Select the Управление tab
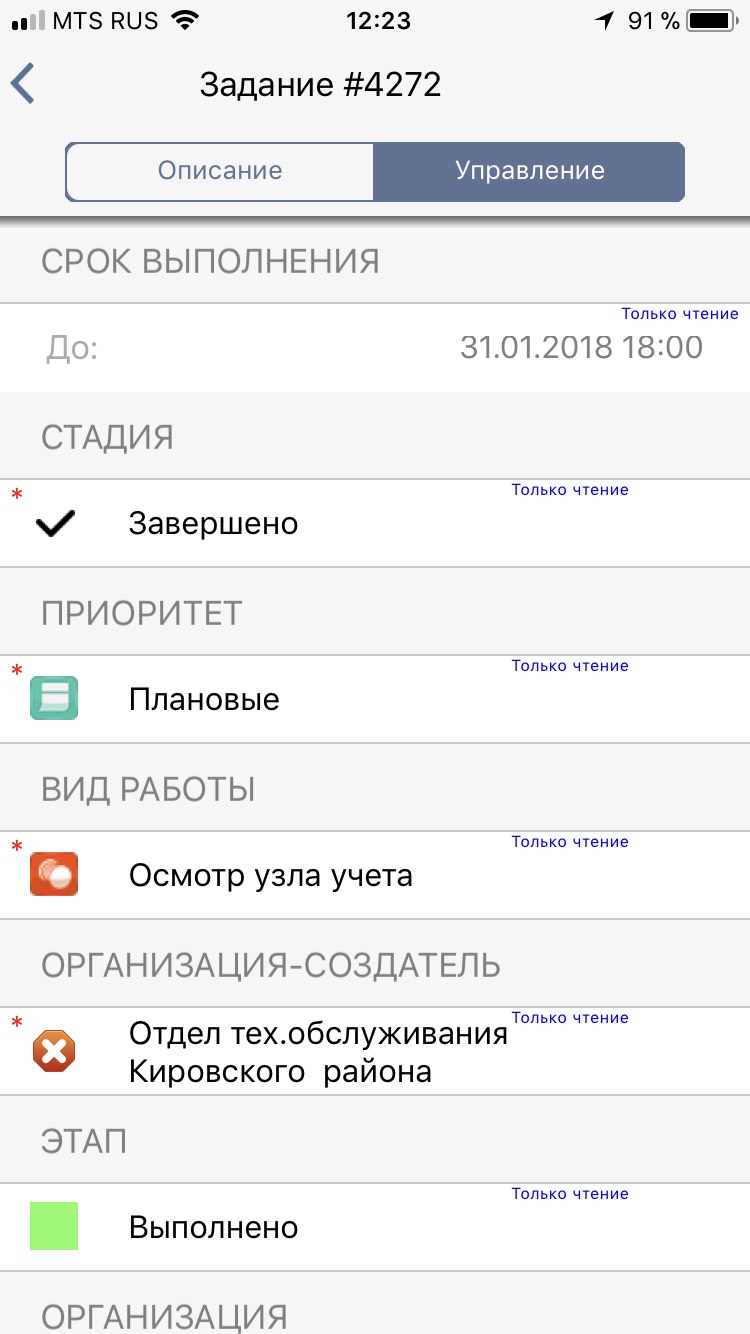Viewport: 750px width, 1334px height. [x=529, y=170]
